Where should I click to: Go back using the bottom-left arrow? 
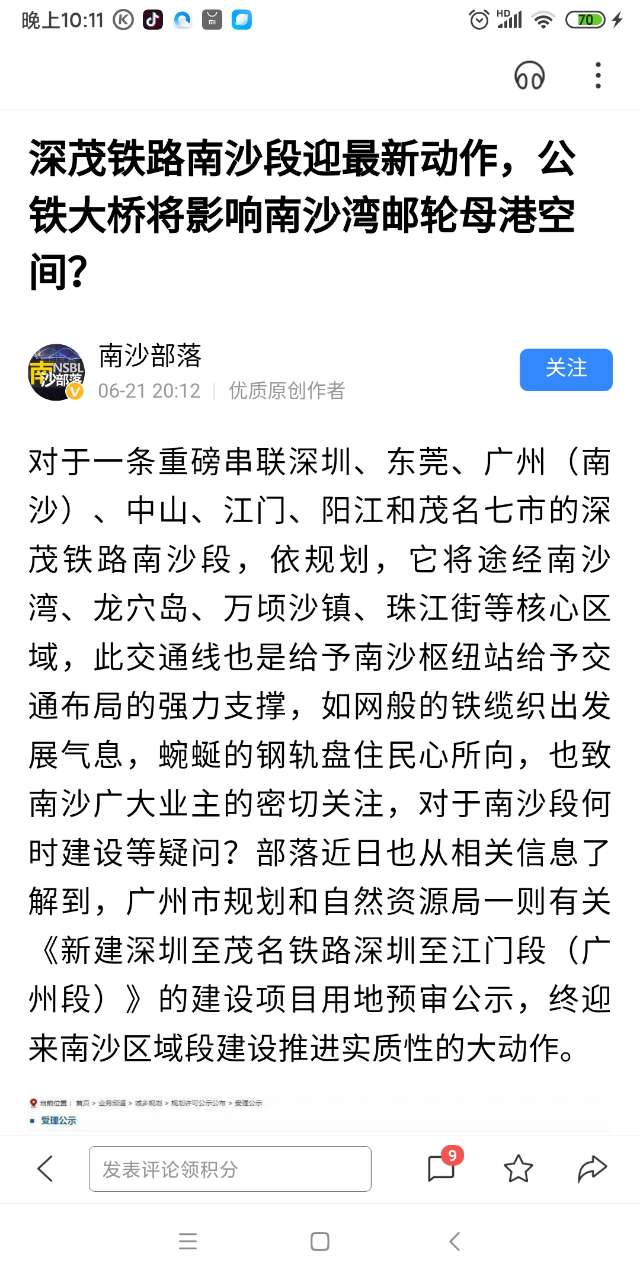click(45, 1168)
